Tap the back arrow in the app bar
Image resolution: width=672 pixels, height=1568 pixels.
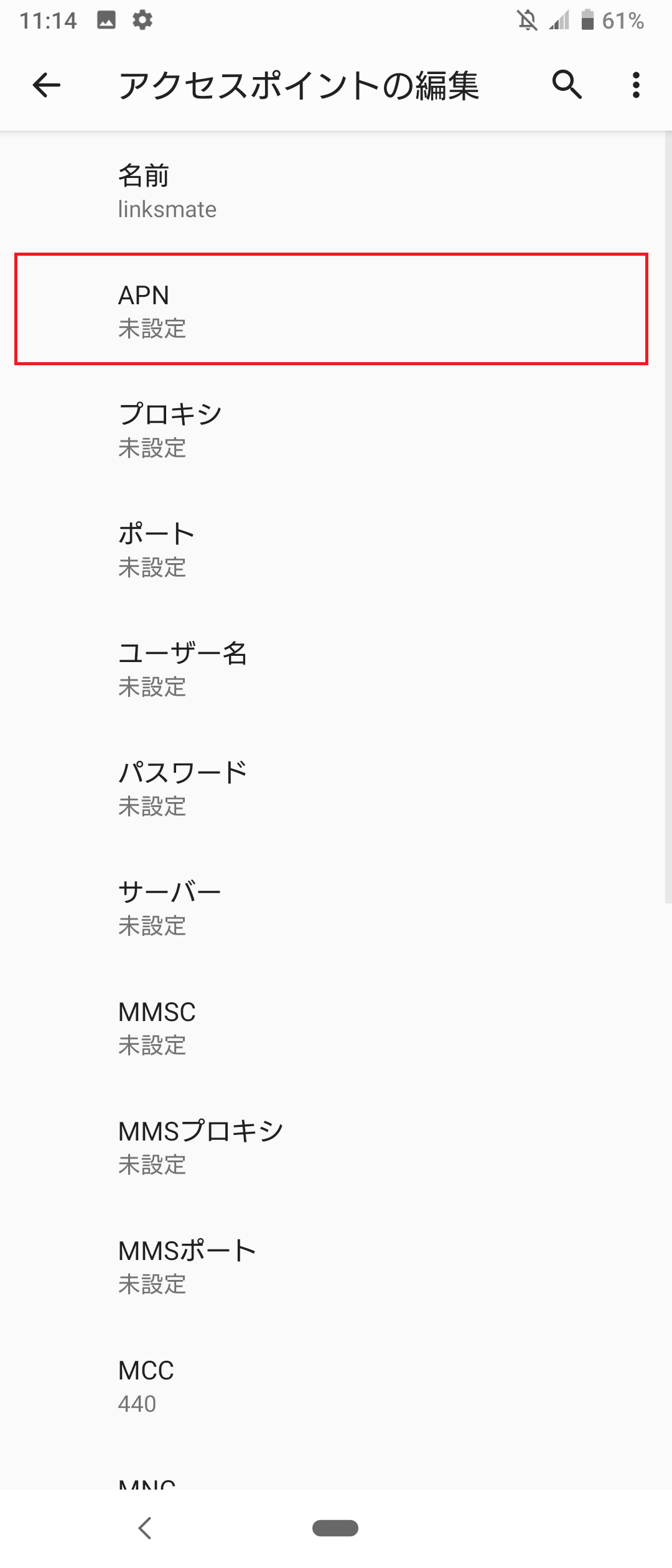tap(45, 86)
